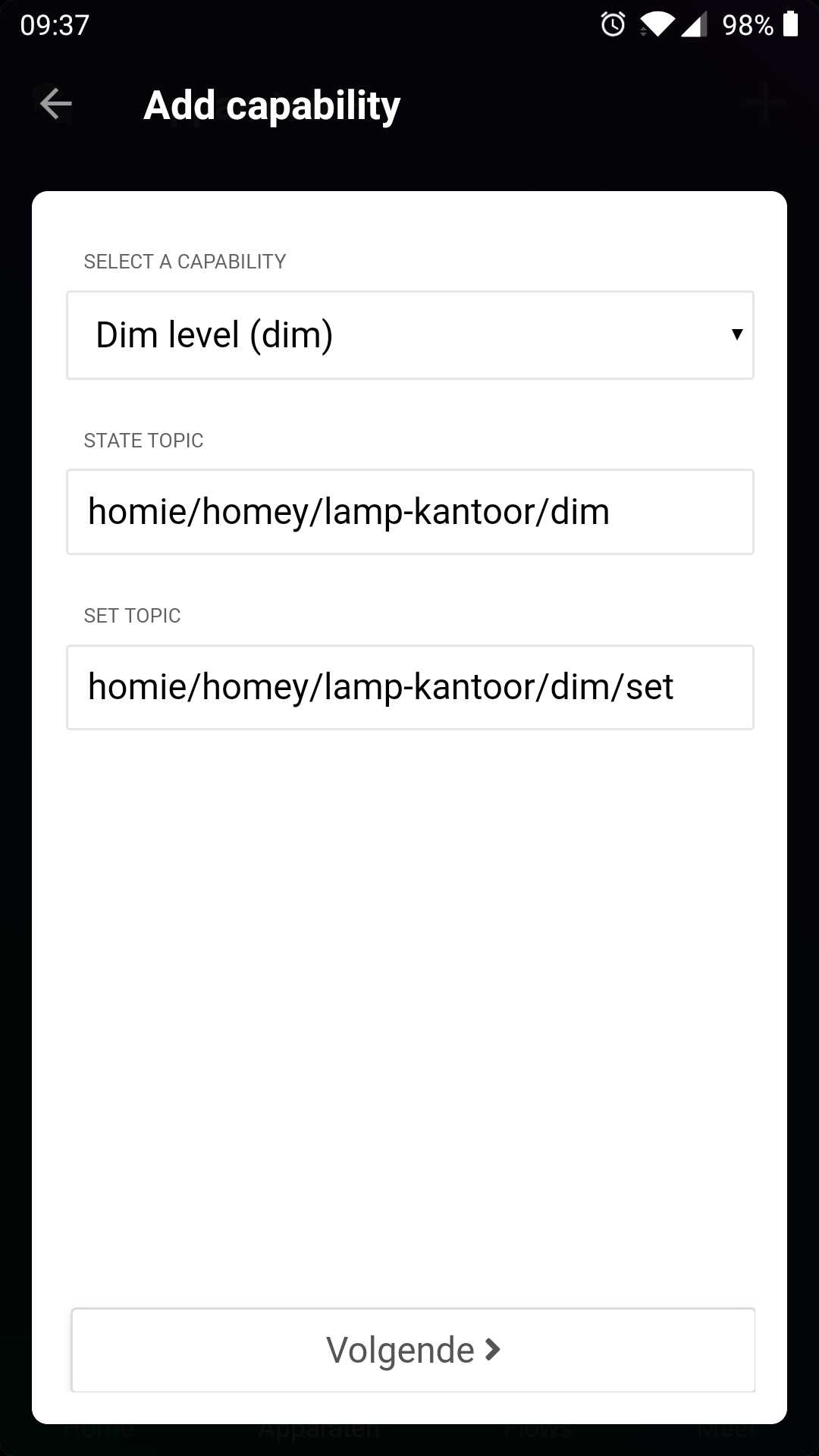This screenshot has width=819, height=1456.
Task: Go back using the arrow icon
Action: click(55, 104)
